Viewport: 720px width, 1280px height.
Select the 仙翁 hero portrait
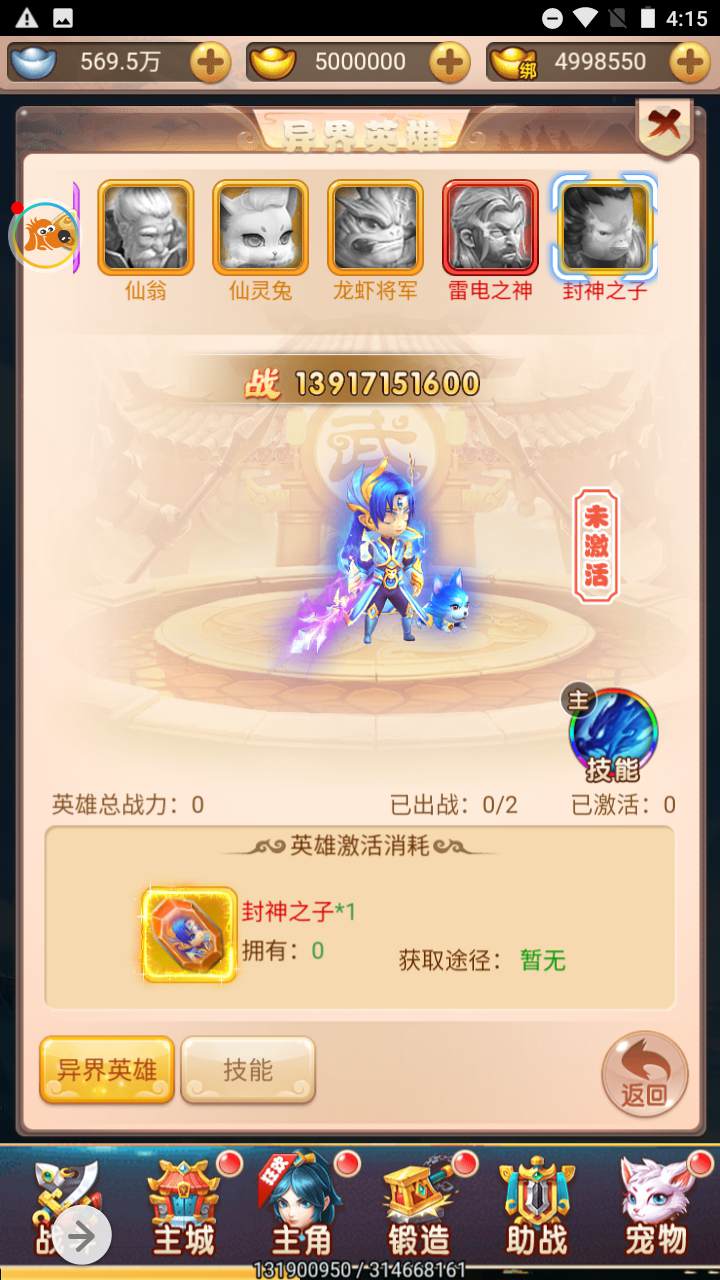145,228
